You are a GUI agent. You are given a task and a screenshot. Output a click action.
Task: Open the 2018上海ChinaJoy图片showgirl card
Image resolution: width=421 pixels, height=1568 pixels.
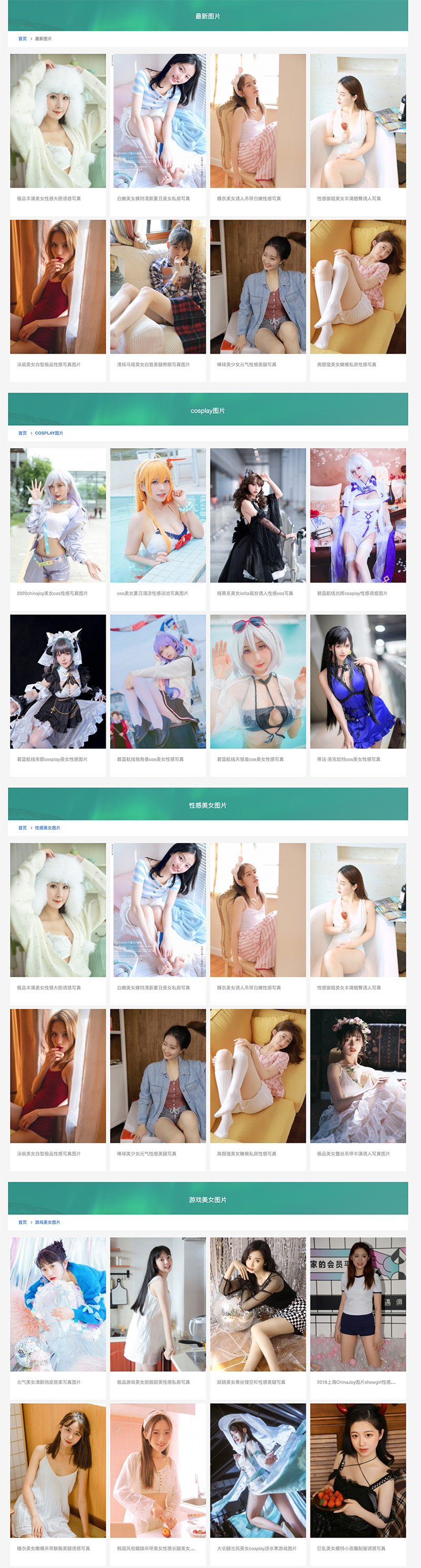pyautogui.click(x=358, y=1305)
